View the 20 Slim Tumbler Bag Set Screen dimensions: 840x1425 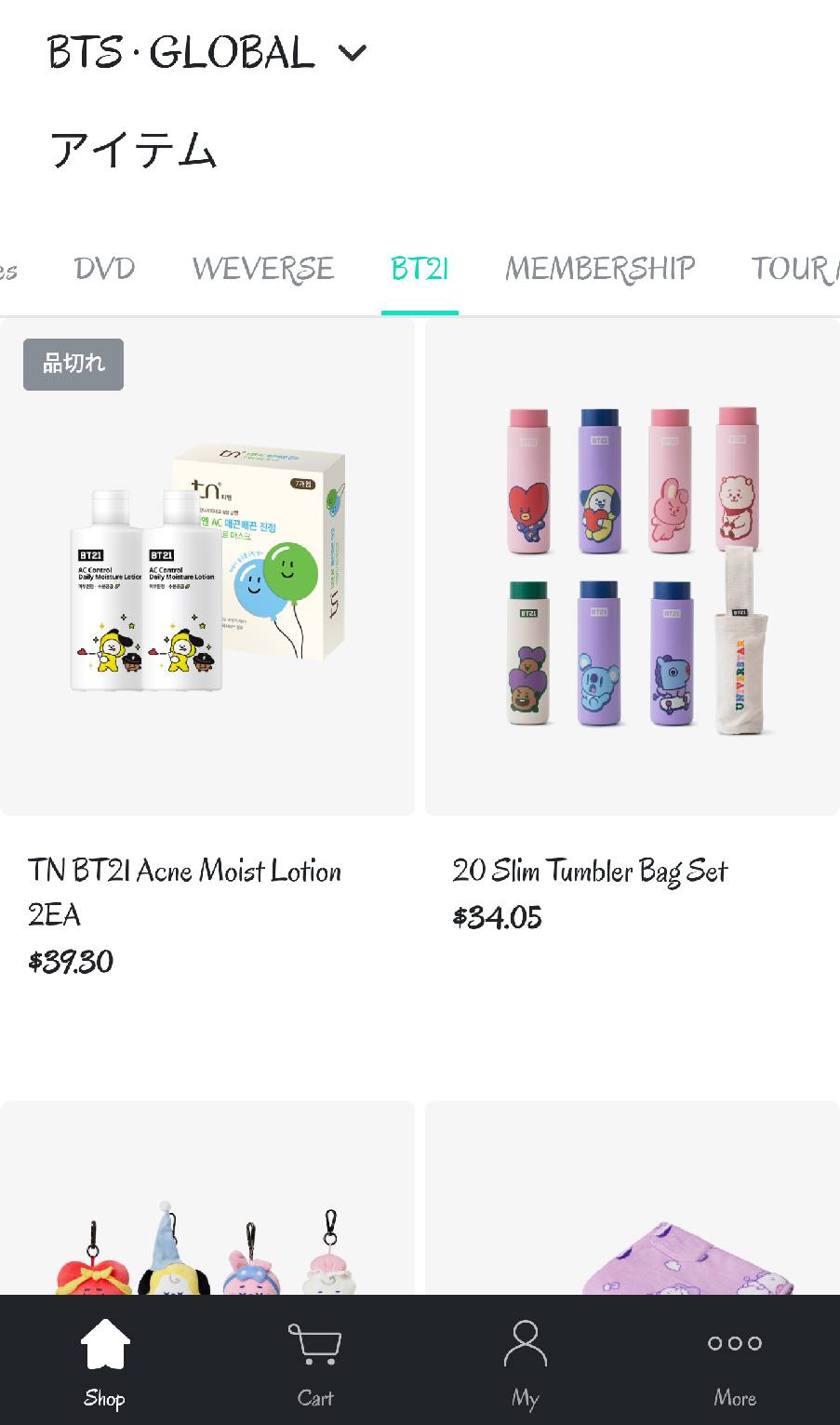pos(632,567)
